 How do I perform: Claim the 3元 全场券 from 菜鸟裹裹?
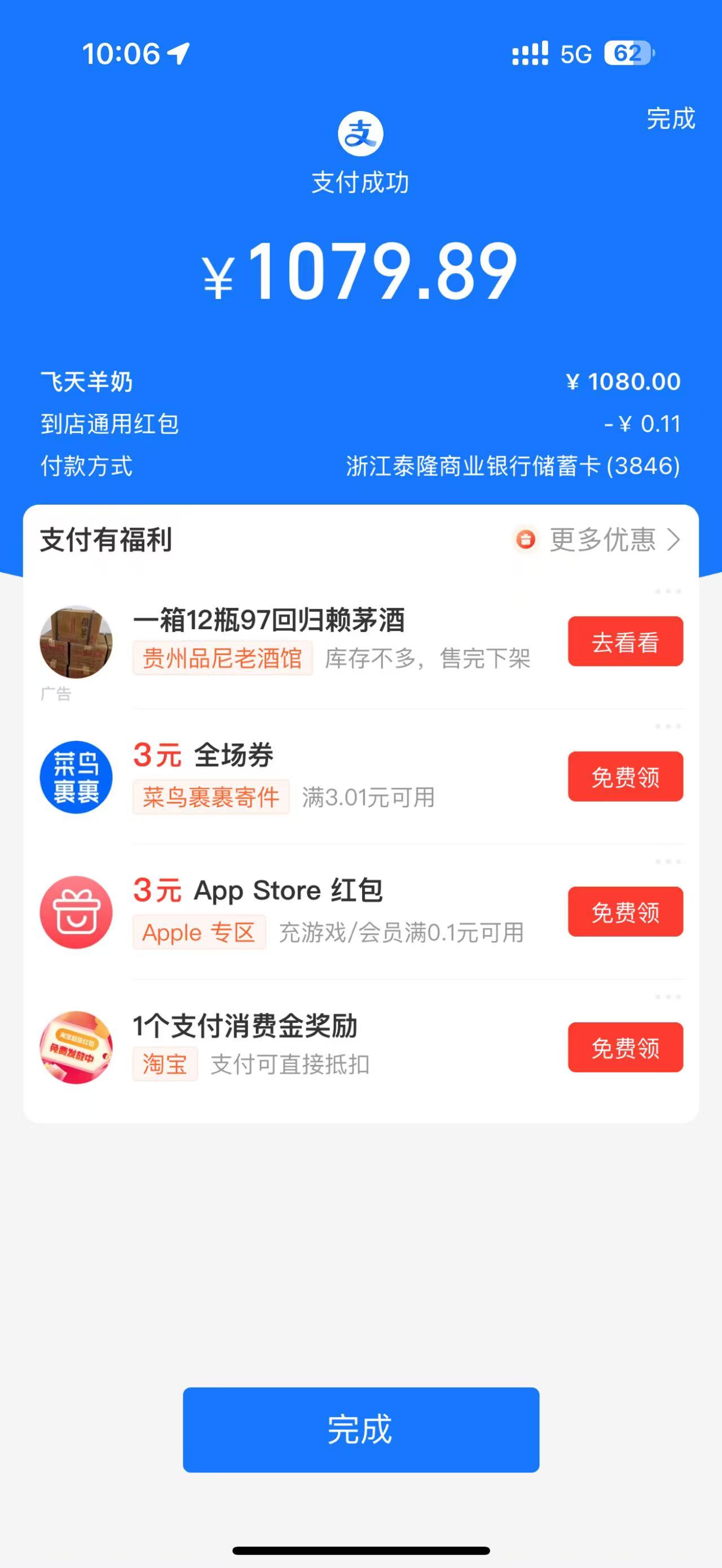pos(625,777)
